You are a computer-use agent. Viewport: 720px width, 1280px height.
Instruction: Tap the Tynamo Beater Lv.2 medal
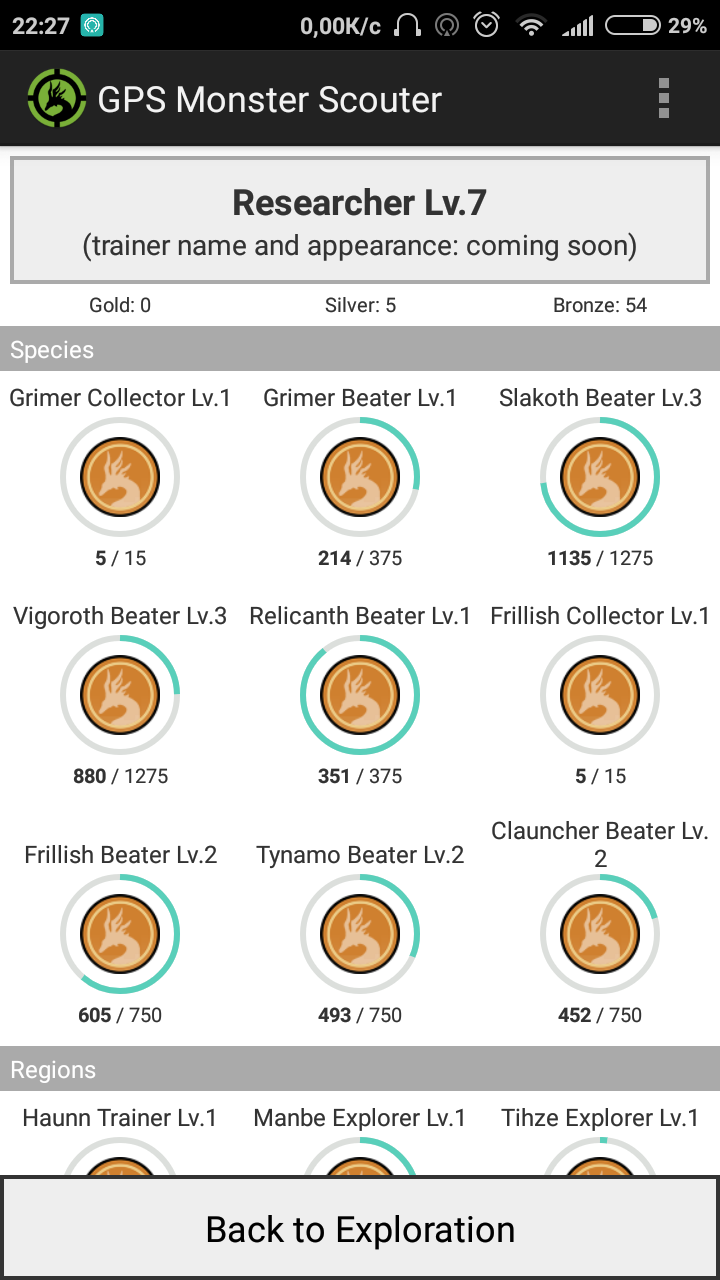[x=360, y=934]
